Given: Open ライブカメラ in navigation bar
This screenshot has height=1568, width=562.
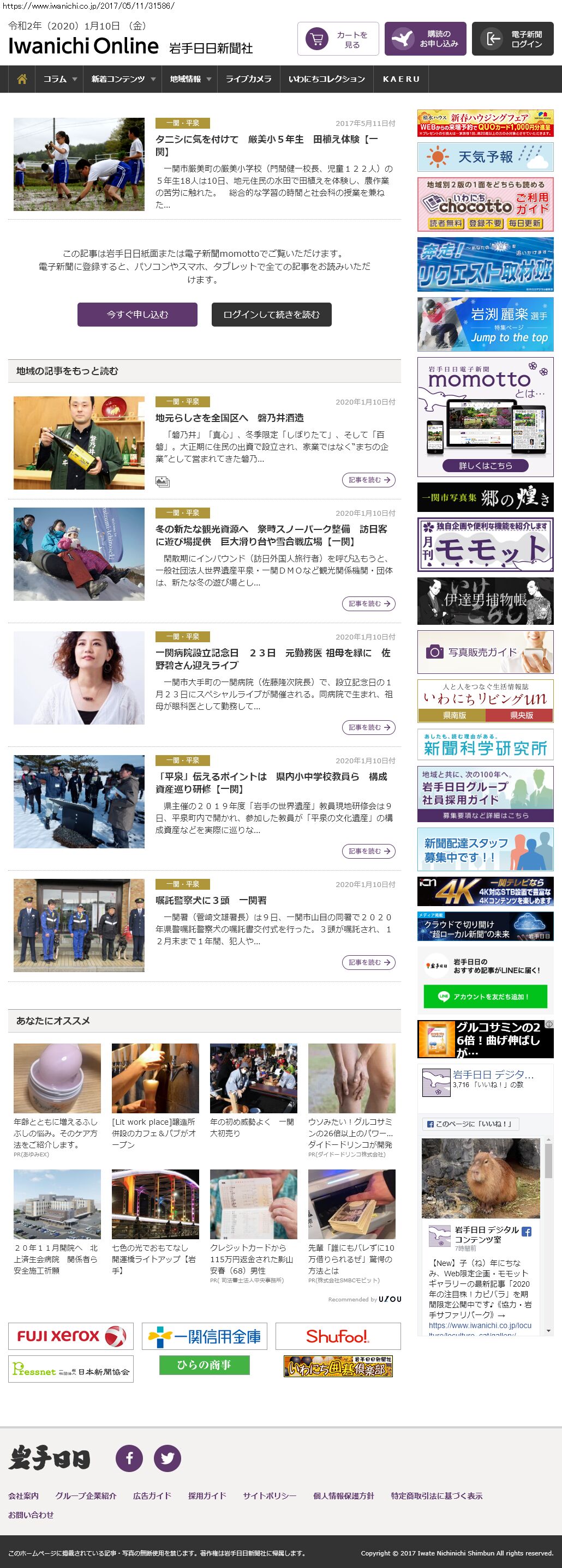Looking at the screenshot, I should [x=248, y=79].
